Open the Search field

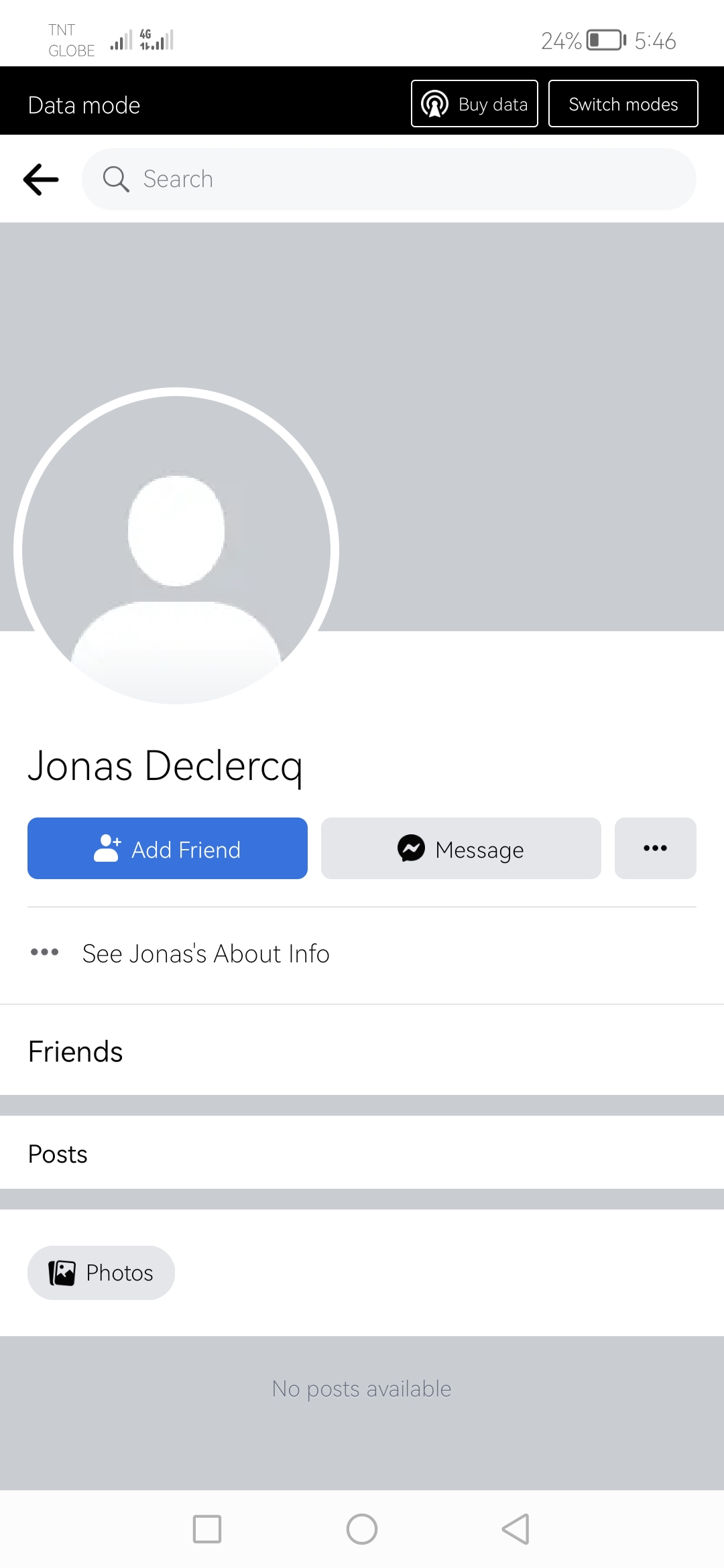tap(389, 179)
